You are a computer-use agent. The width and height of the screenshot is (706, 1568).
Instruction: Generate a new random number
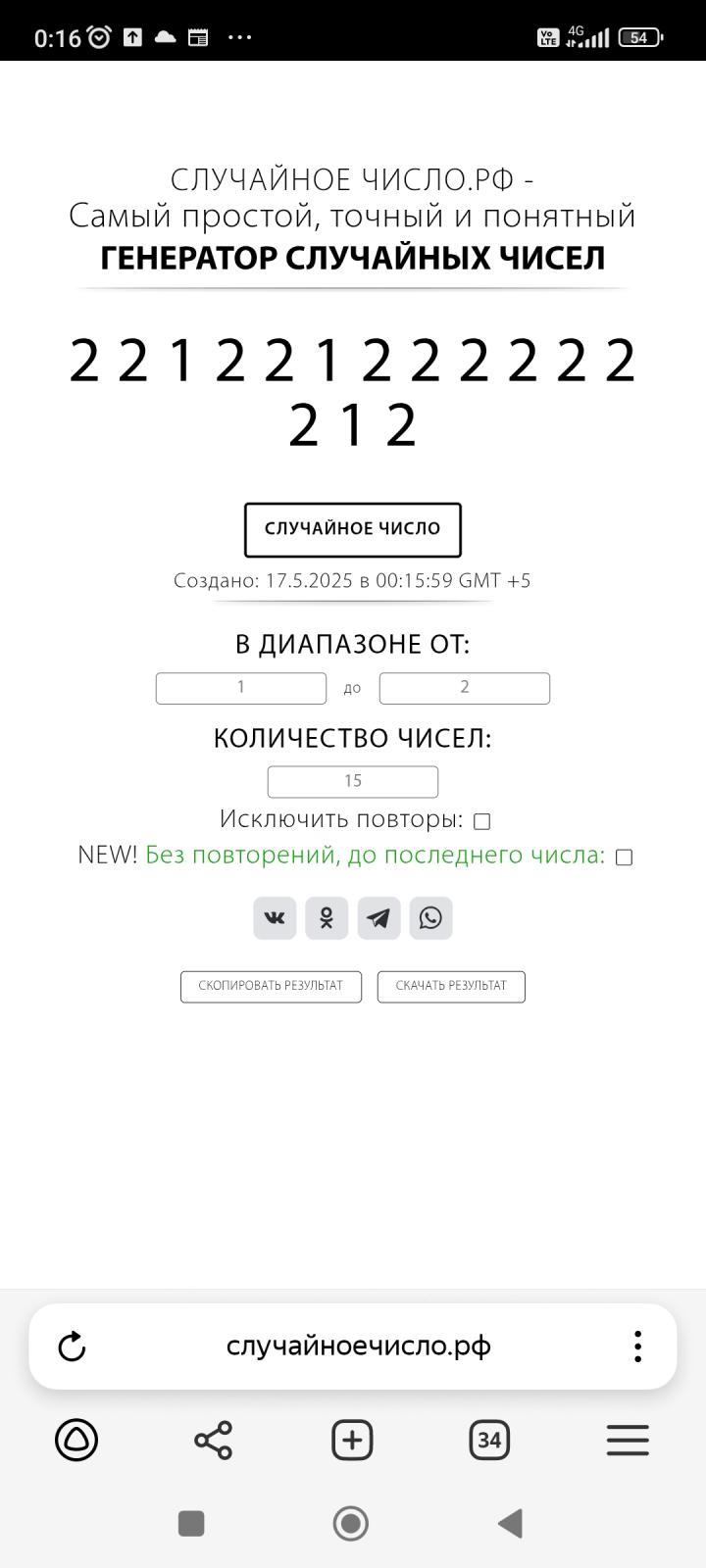pos(352,529)
